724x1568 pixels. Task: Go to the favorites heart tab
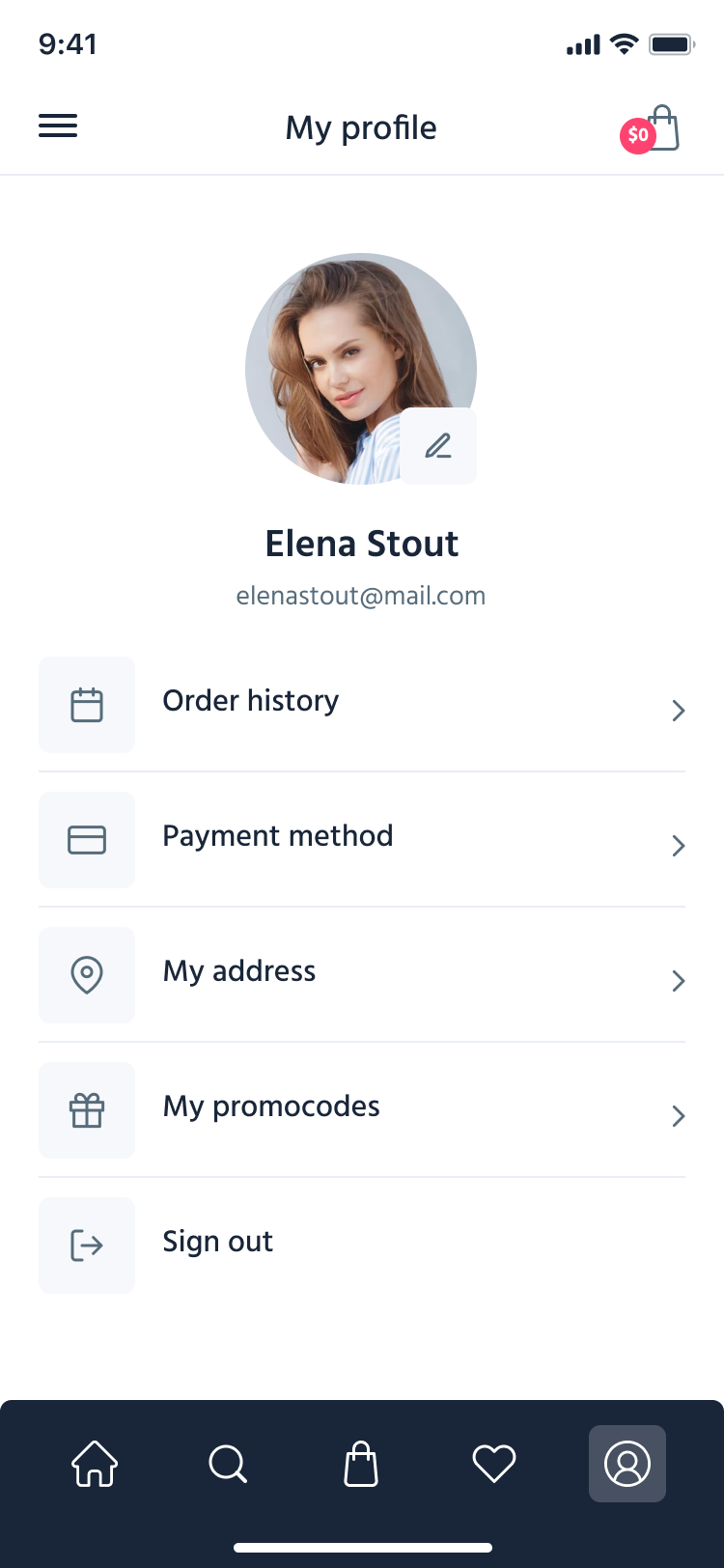coord(494,1463)
